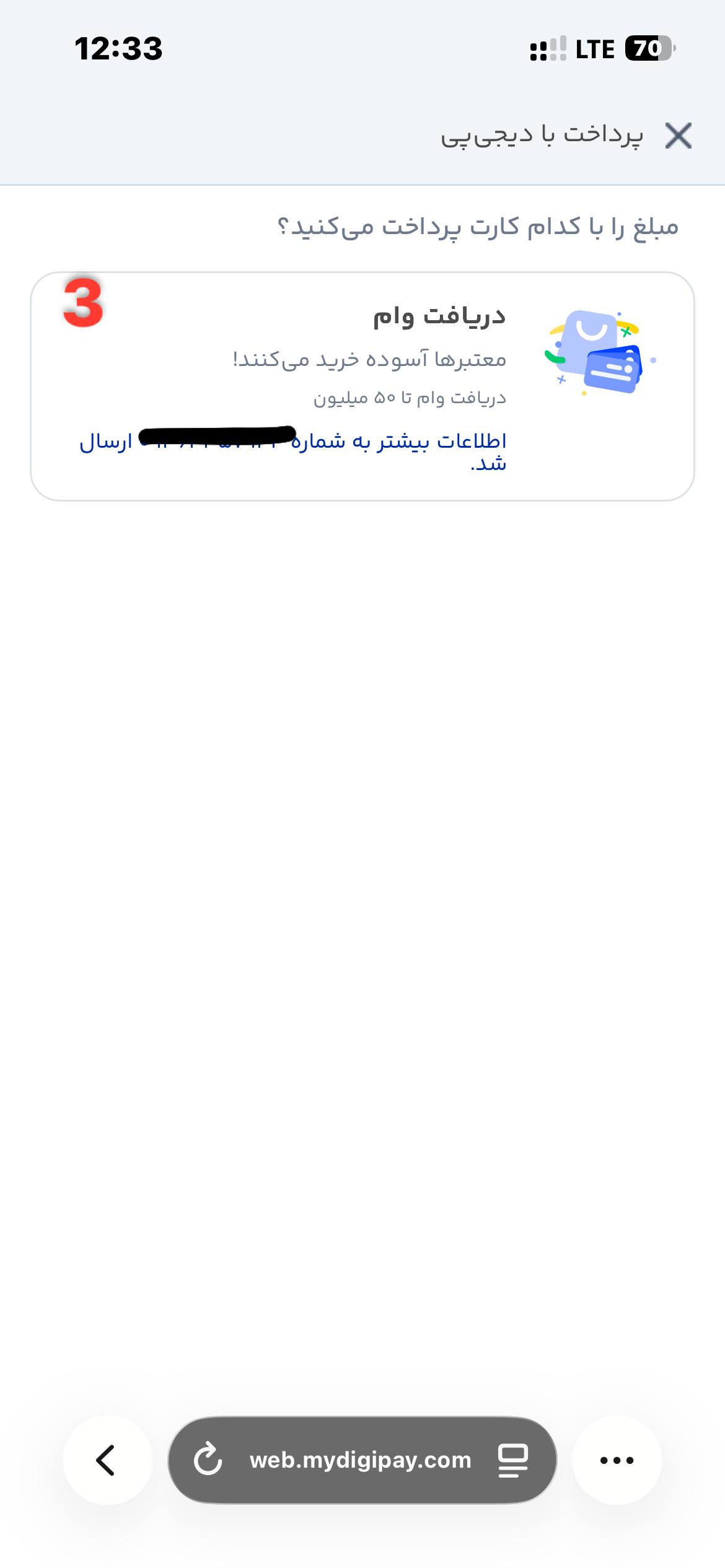
Task: Open the browser three-dot menu
Action: (x=617, y=1460)
